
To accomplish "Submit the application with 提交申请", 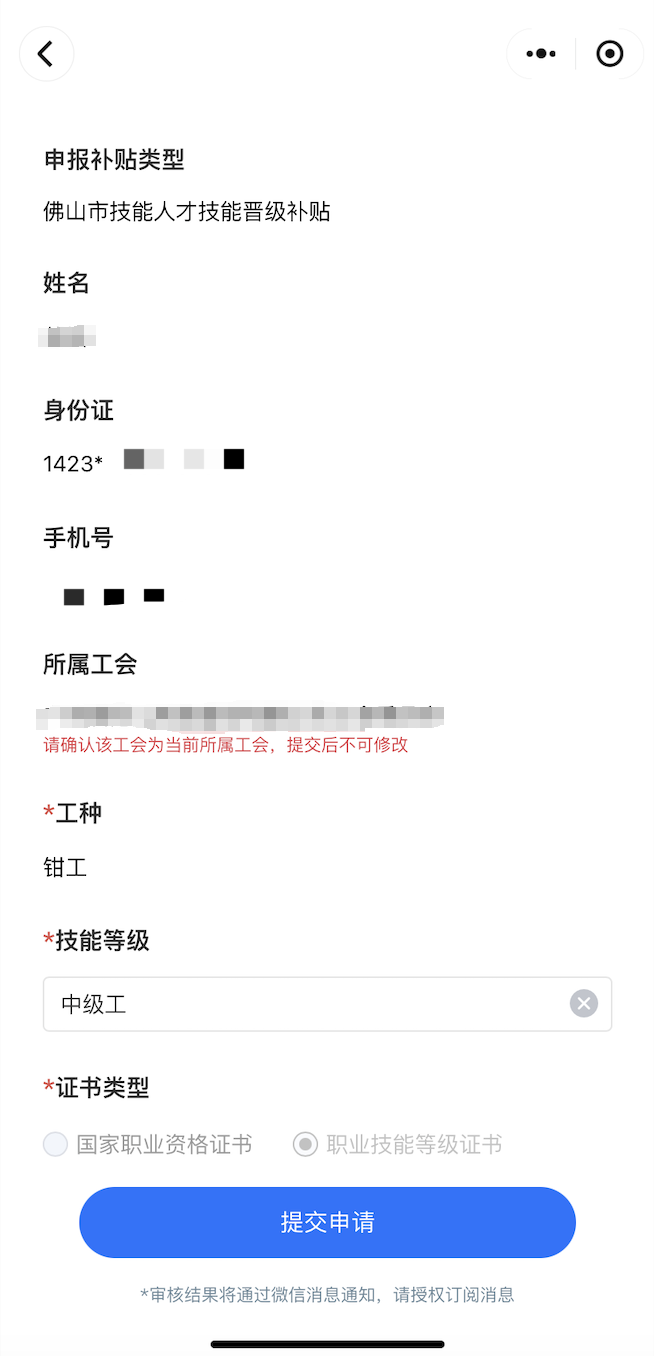I will click(x=327, y=1222).
